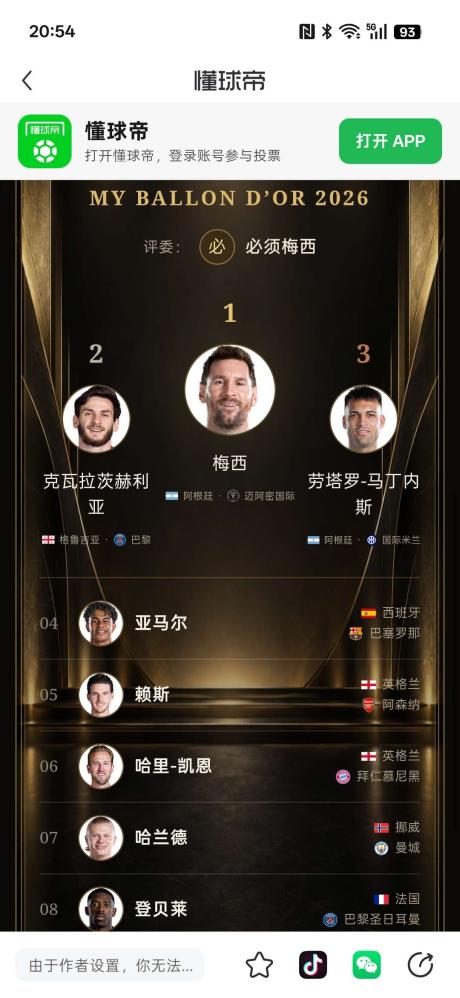Open the 懂球帝 app banner icon
The image size is (460, 998).
click(45, 141)
